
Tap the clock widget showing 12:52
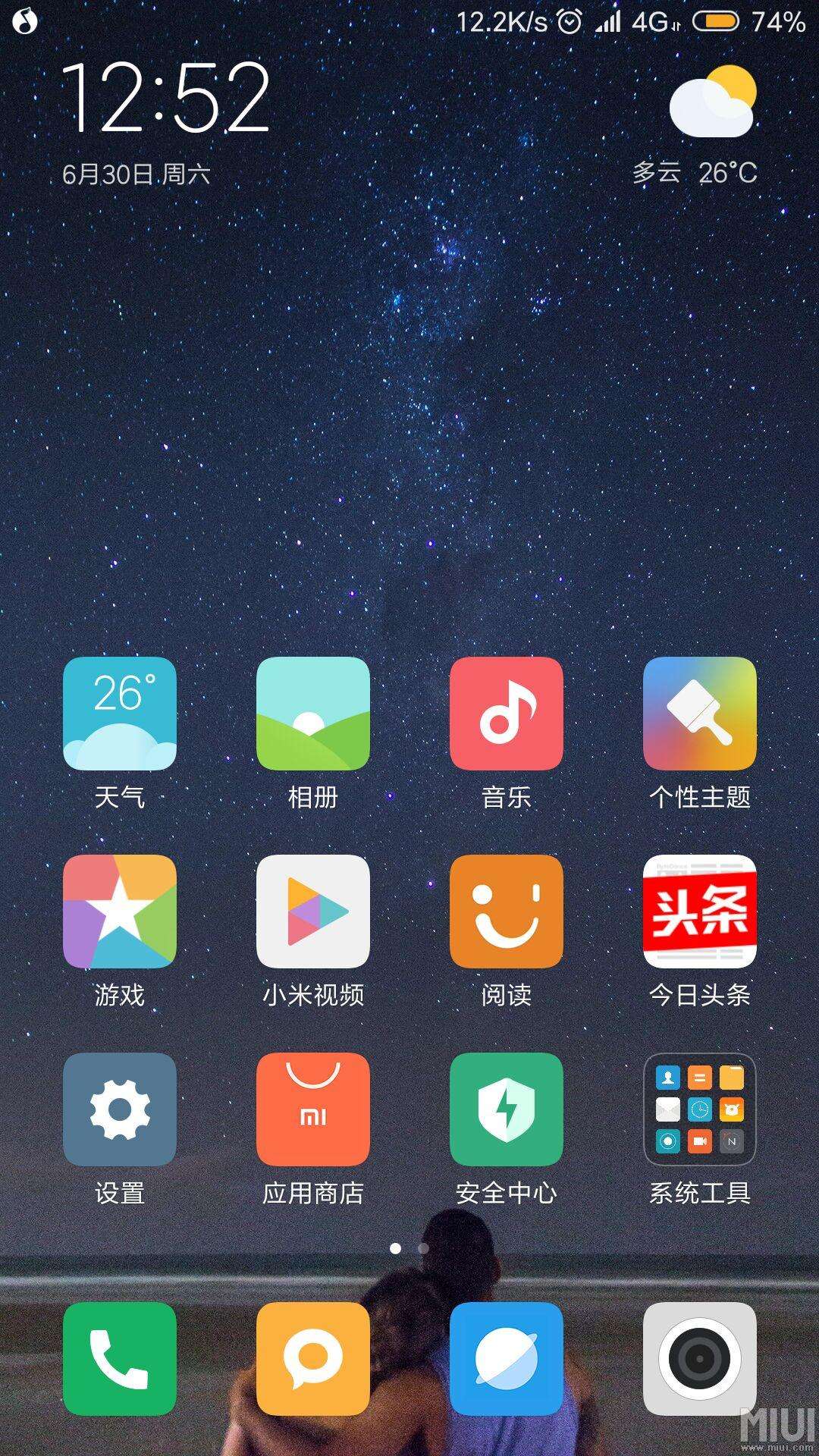[165, 99]
